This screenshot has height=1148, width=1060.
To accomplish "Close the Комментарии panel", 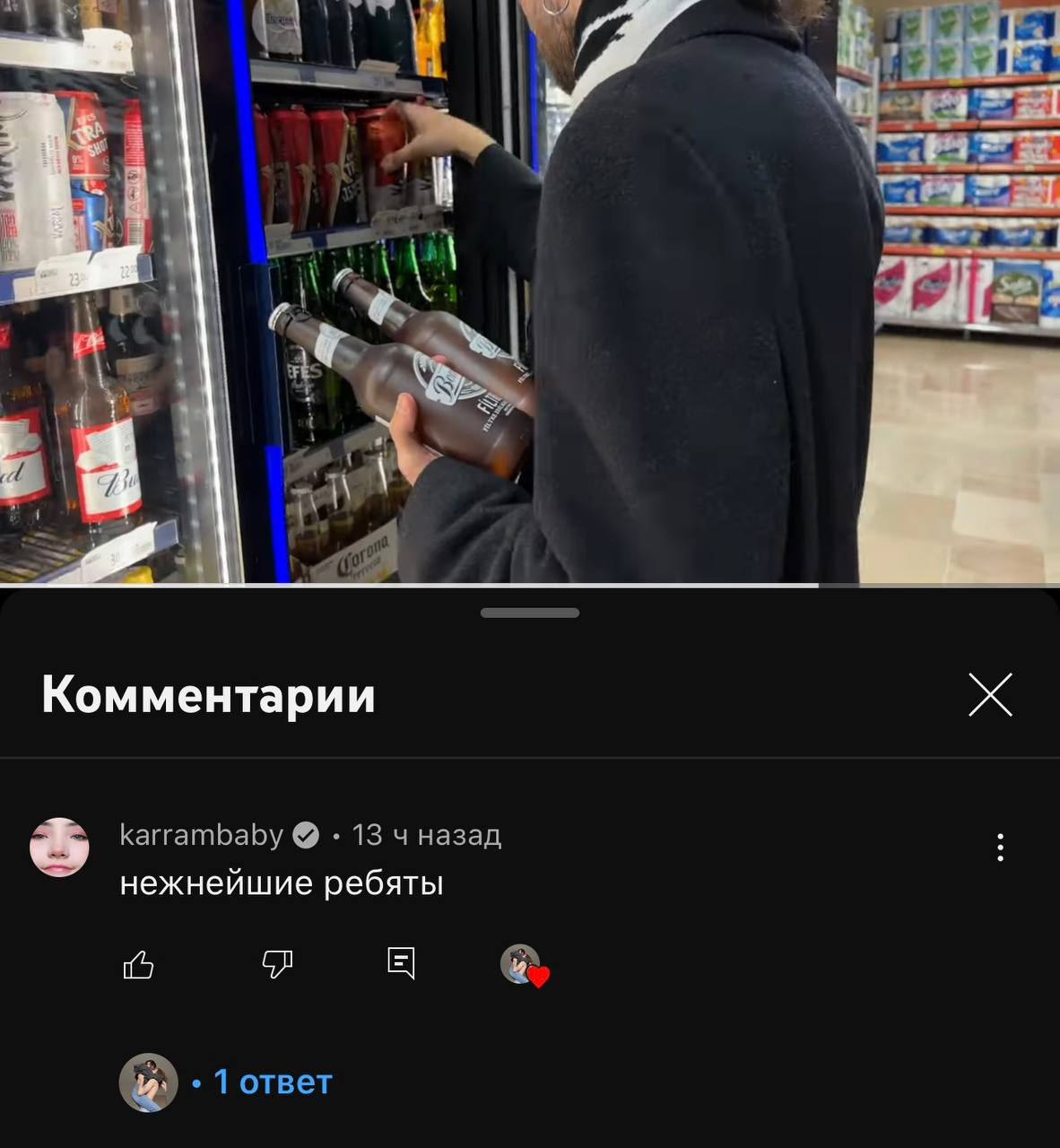I will 990,695.
